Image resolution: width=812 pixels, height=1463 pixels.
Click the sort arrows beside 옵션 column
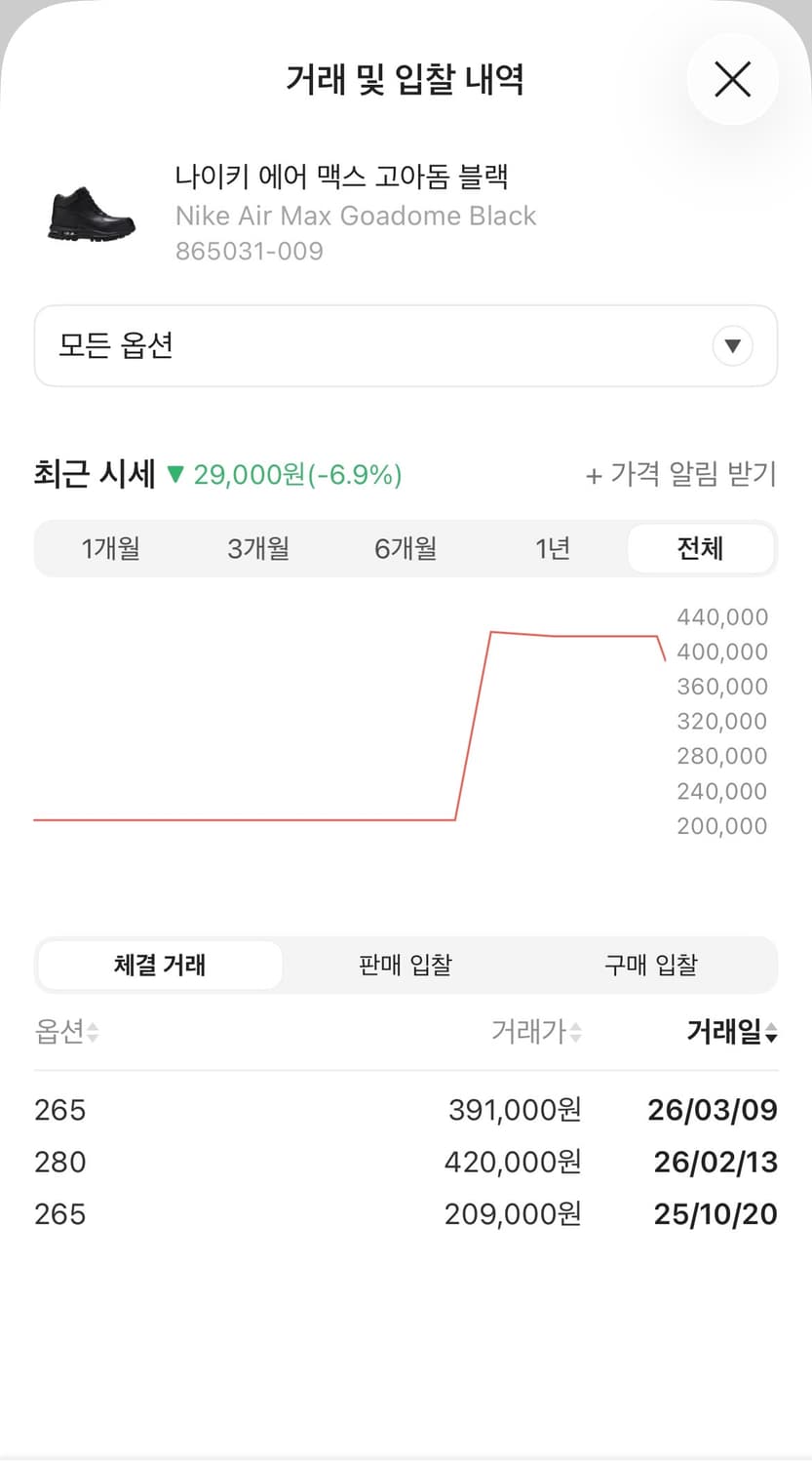[x=93, y=1033]
